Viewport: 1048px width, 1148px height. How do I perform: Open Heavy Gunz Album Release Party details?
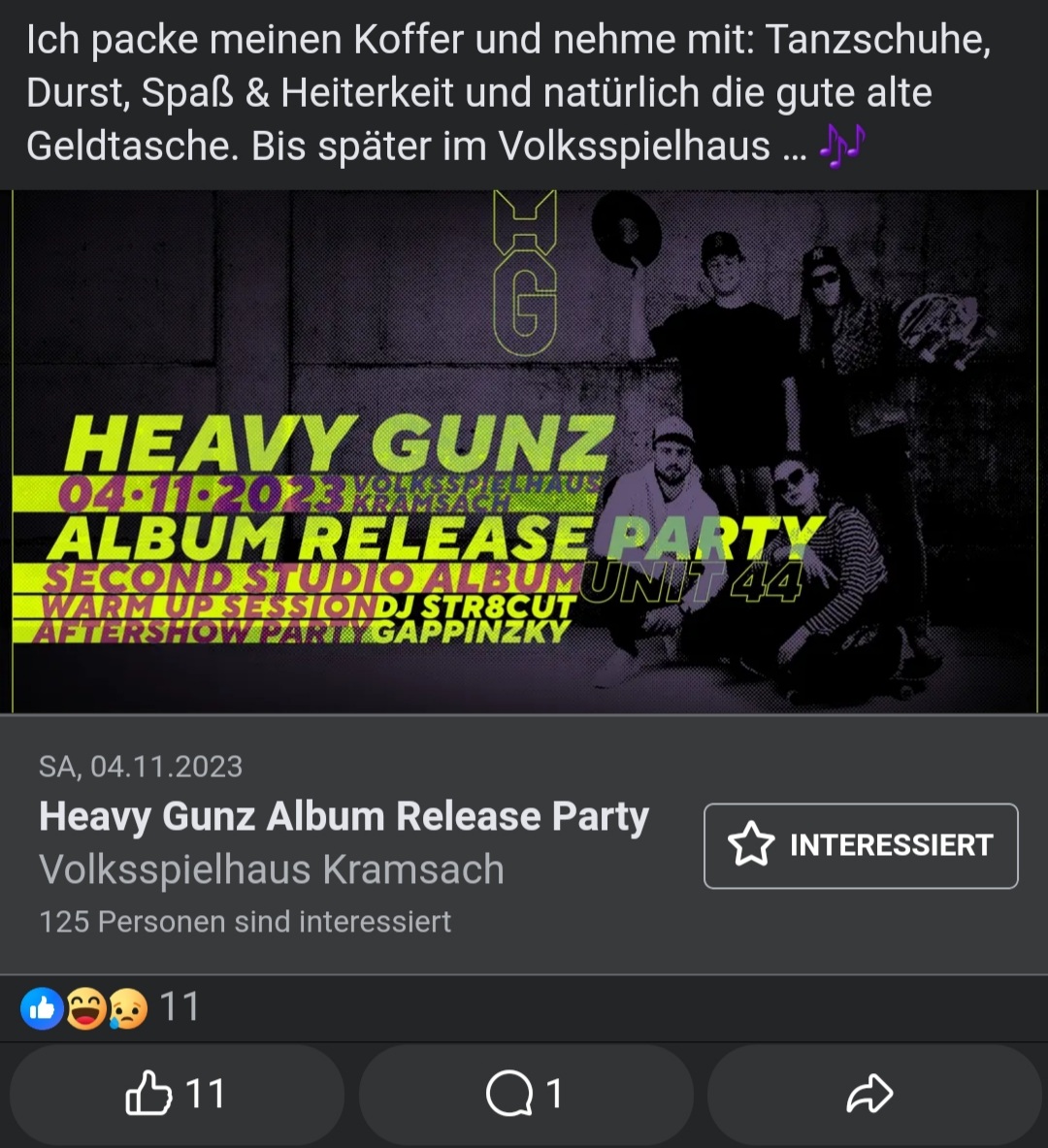[x=344, y=818]
